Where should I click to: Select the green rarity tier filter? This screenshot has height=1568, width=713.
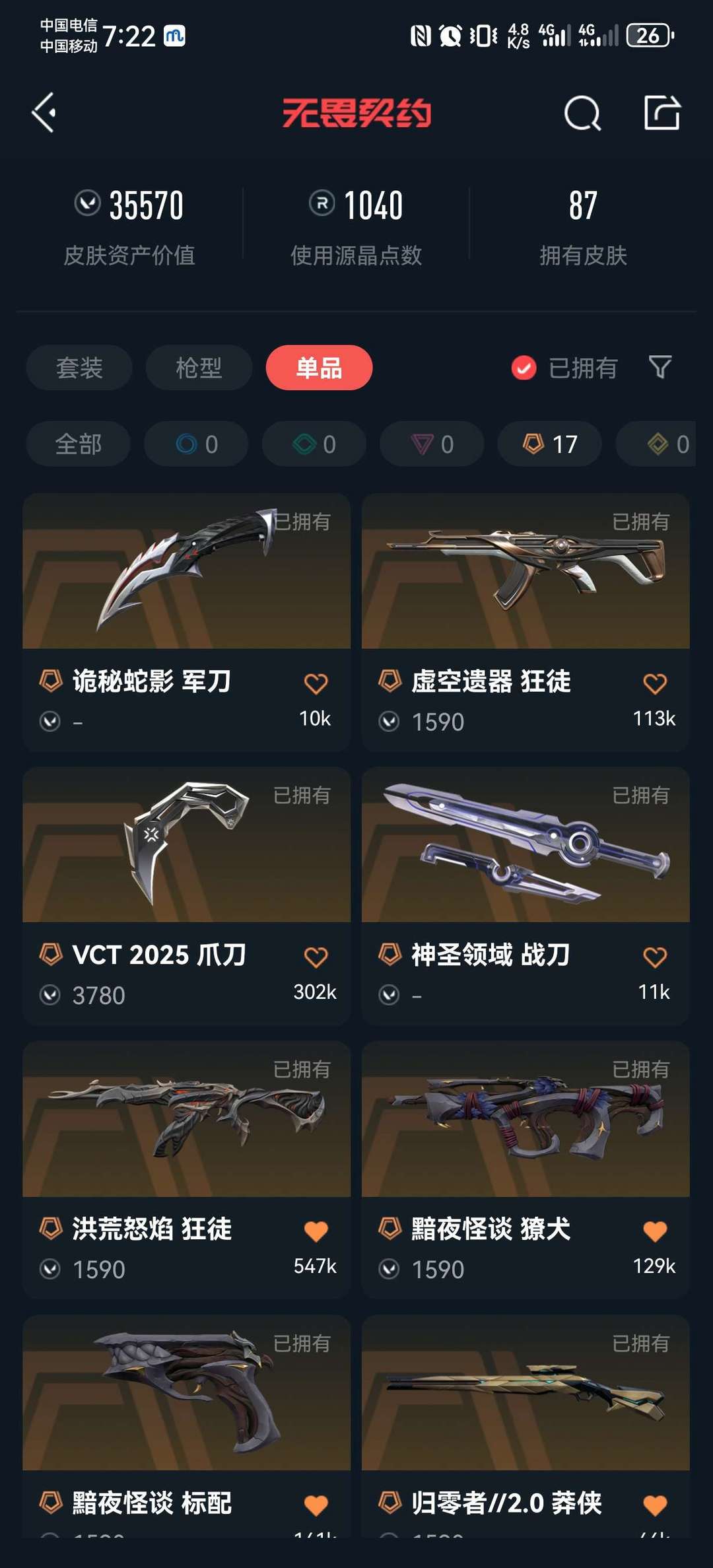click(313, 444)
